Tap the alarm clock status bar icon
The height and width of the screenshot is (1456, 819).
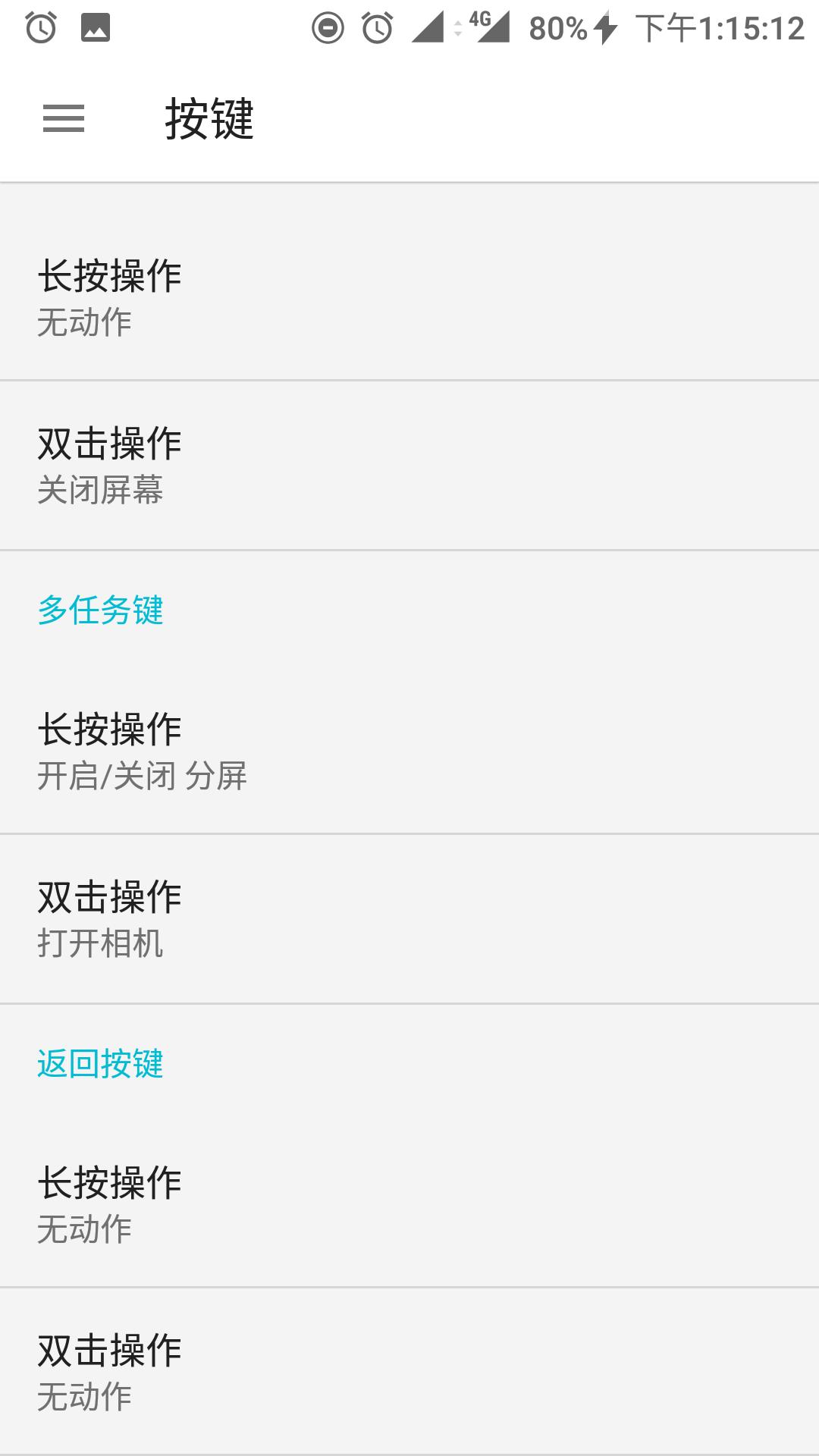(x=42, y=28)
